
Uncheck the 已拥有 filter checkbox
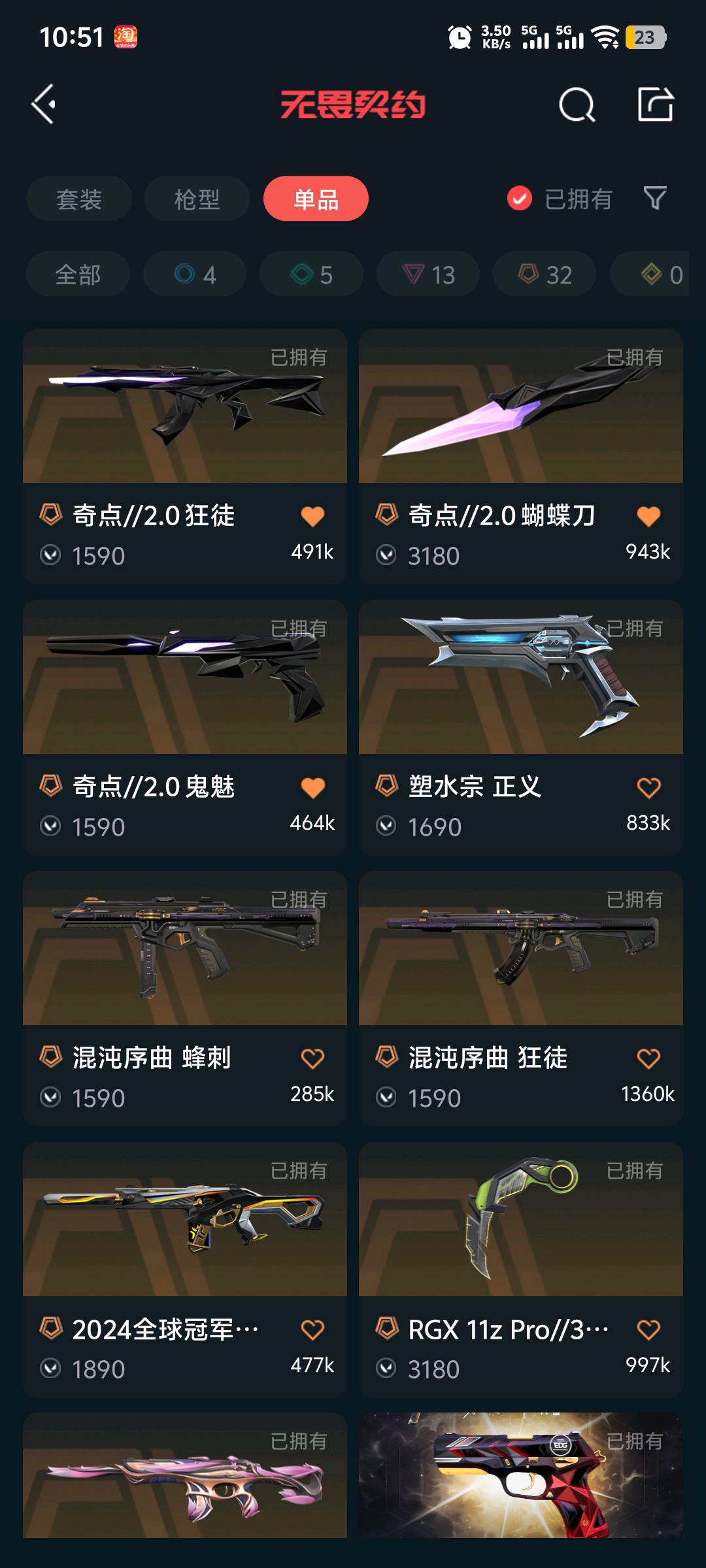pos(520,199)
